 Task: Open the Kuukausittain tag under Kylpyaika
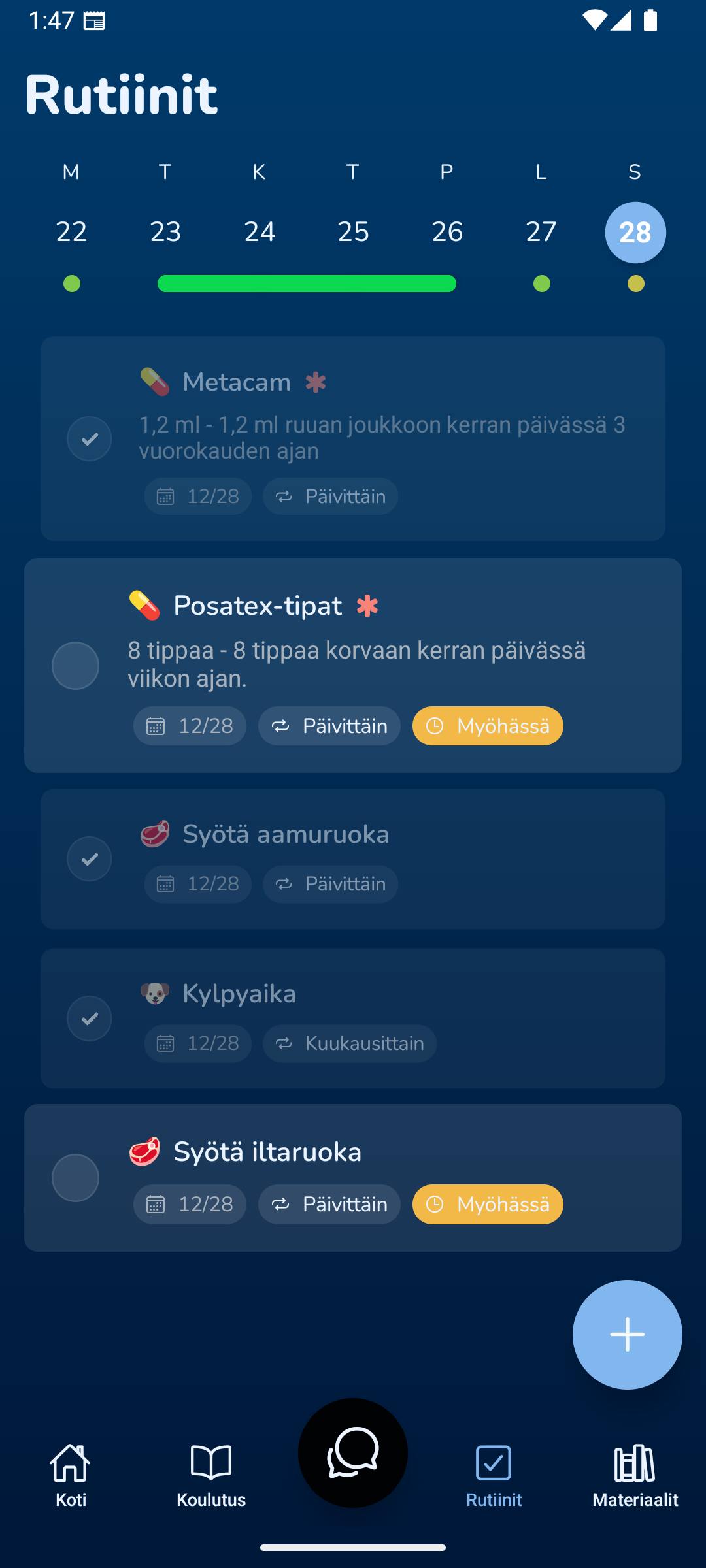pyautogui.click(x=349, y=1043)
